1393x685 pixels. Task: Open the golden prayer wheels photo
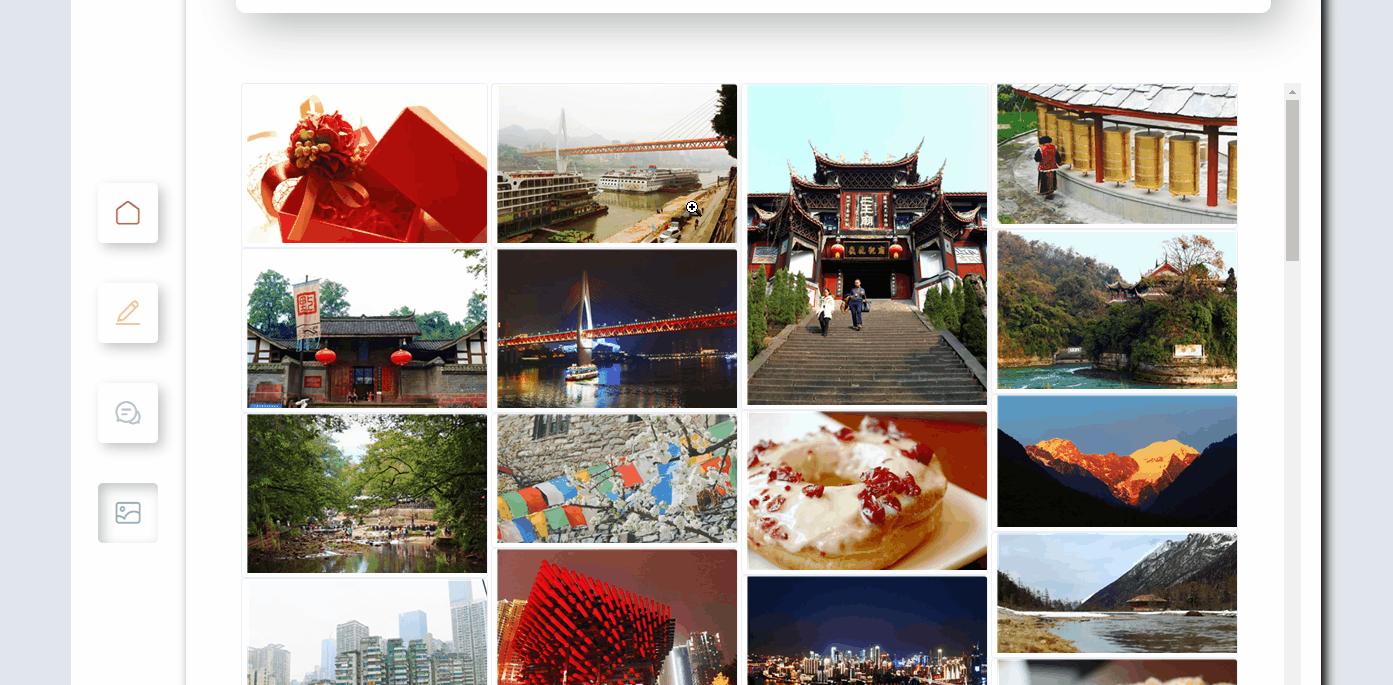1116,154
